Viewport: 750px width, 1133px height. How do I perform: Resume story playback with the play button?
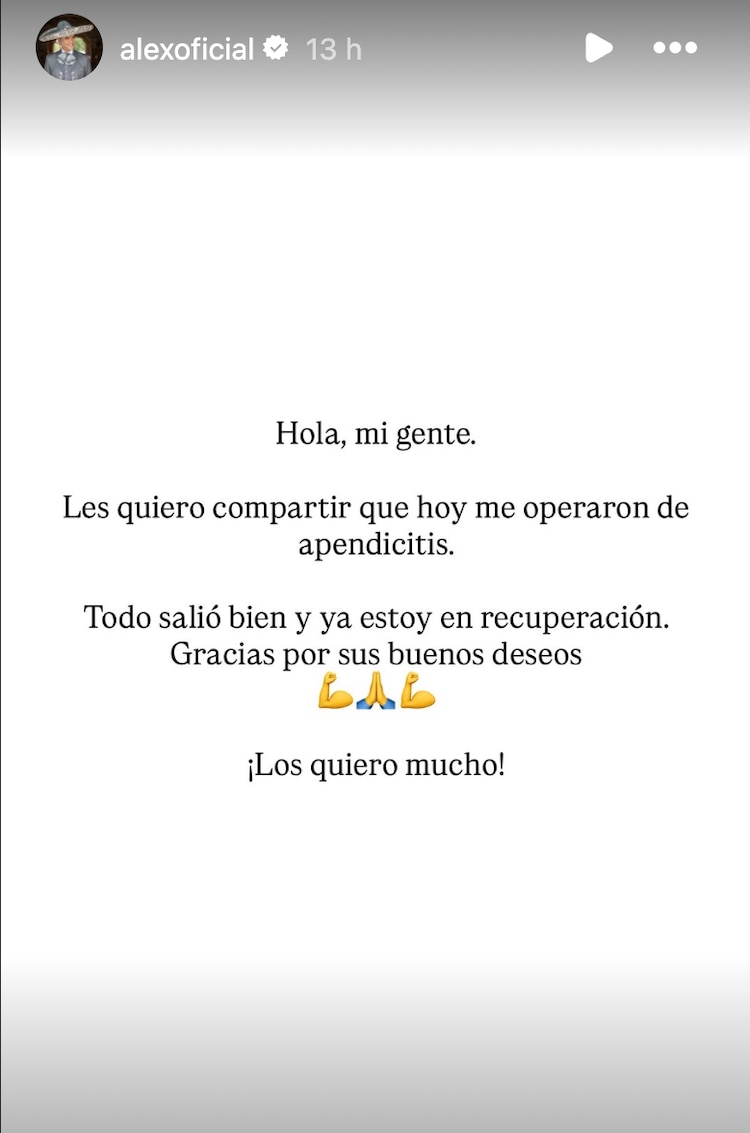(598, 47)
